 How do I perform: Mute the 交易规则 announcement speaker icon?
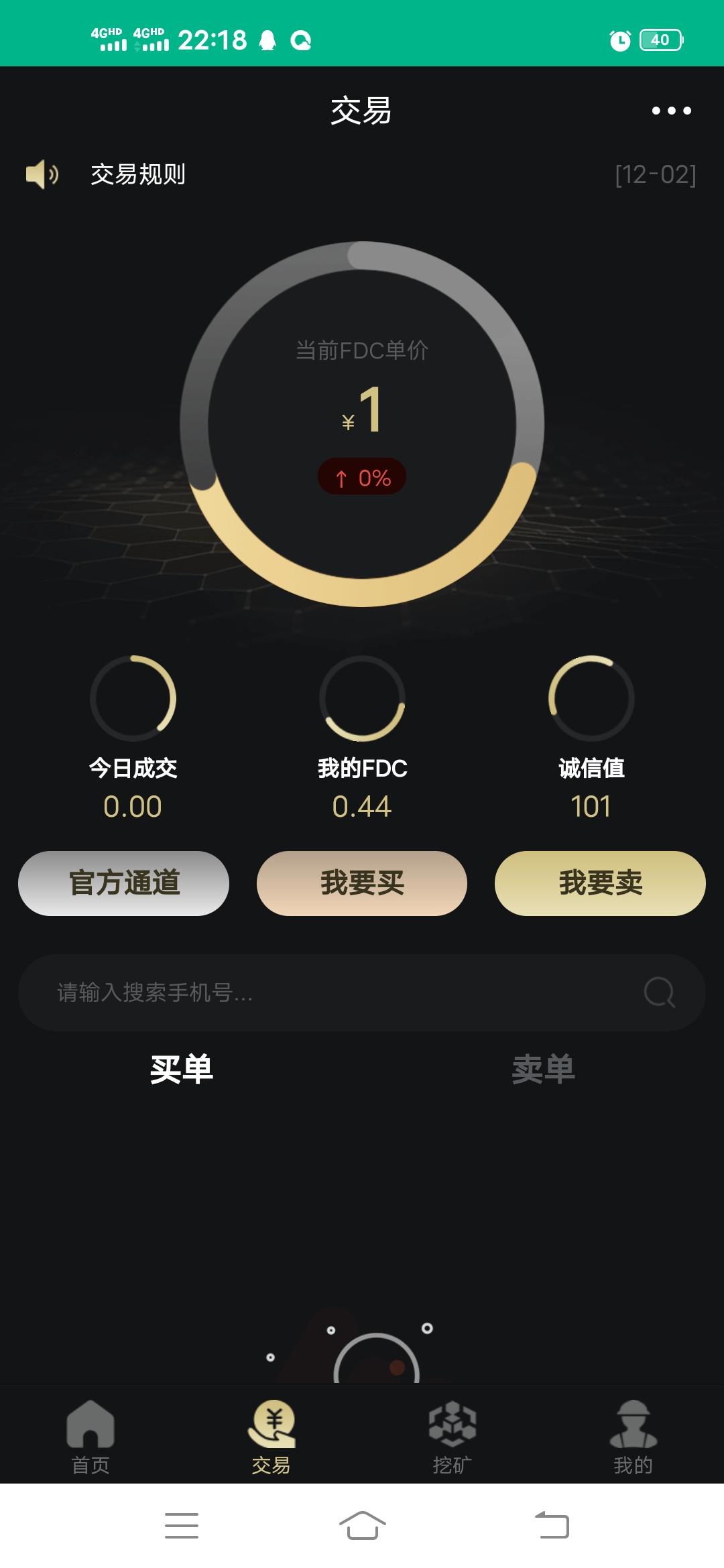42,174
